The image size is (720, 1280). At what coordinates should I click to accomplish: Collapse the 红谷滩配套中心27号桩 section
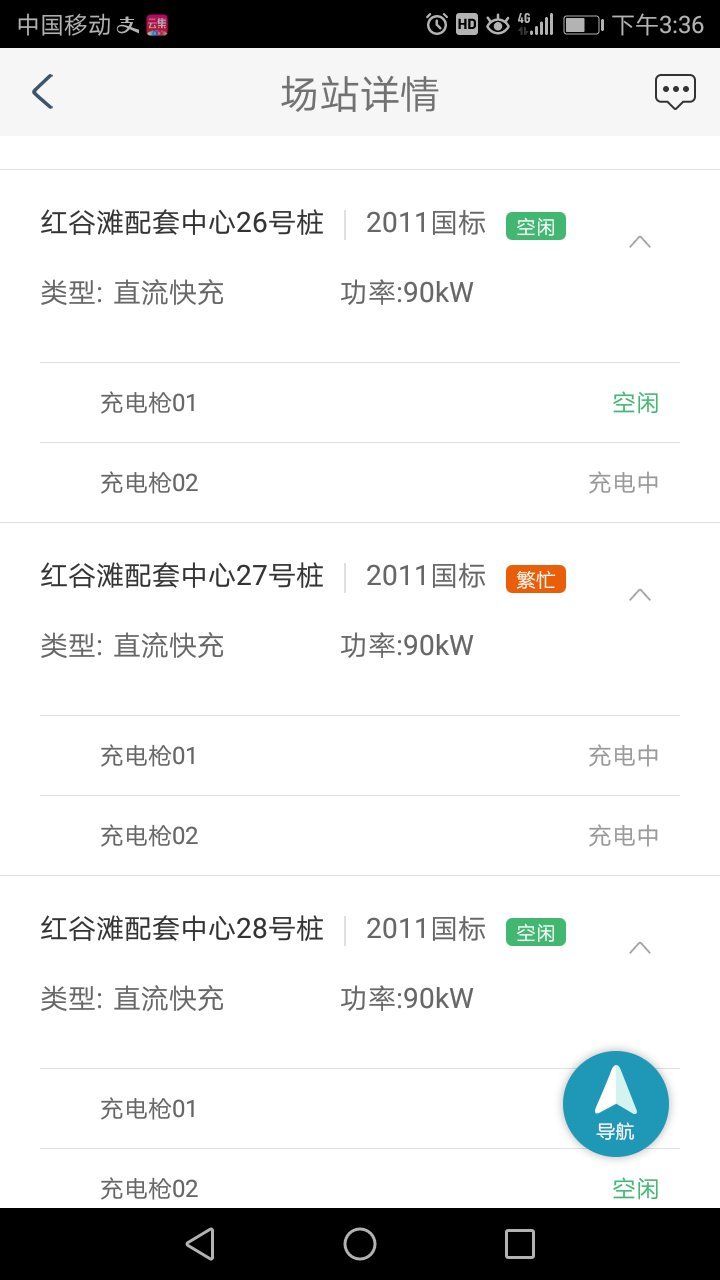click(640, 595)
